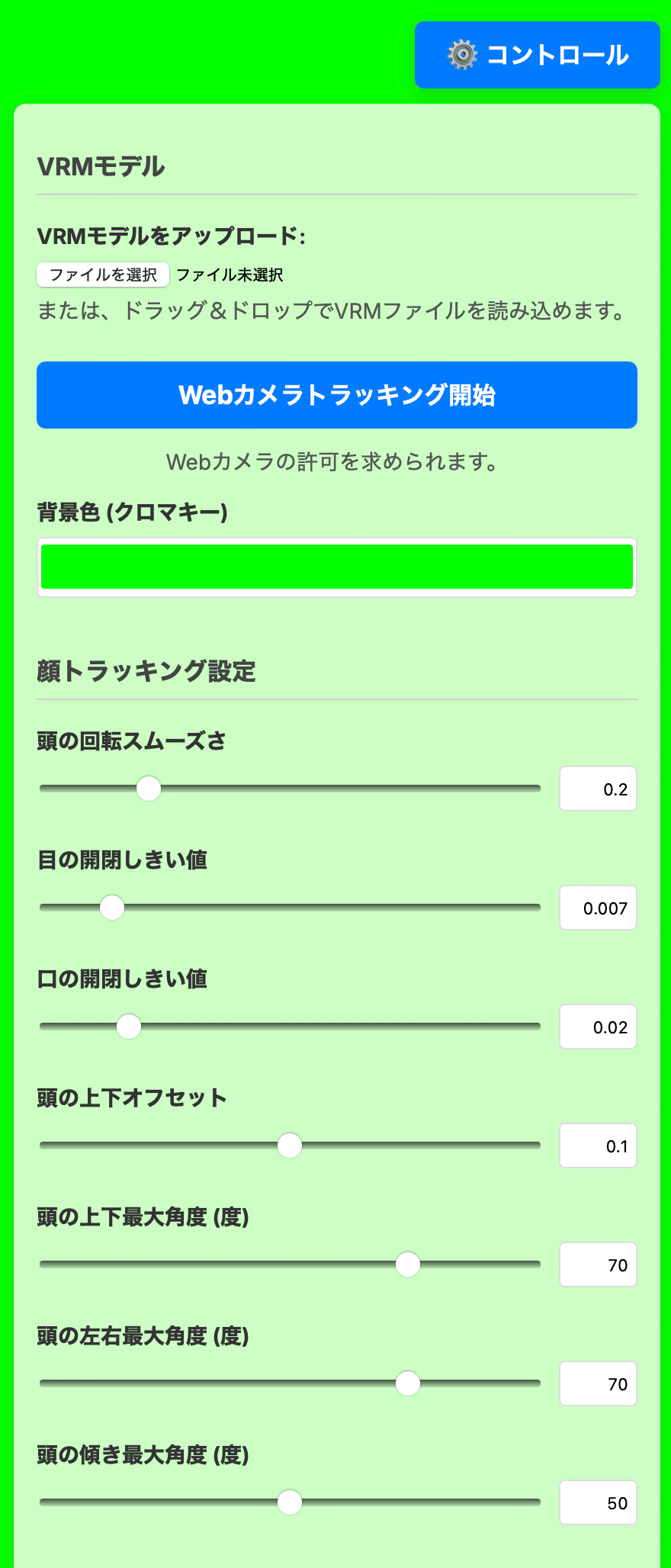Start Webカメラトラッキング開始
The width and height of the screenshot is (671, 1568).
[x=336, y=395]
